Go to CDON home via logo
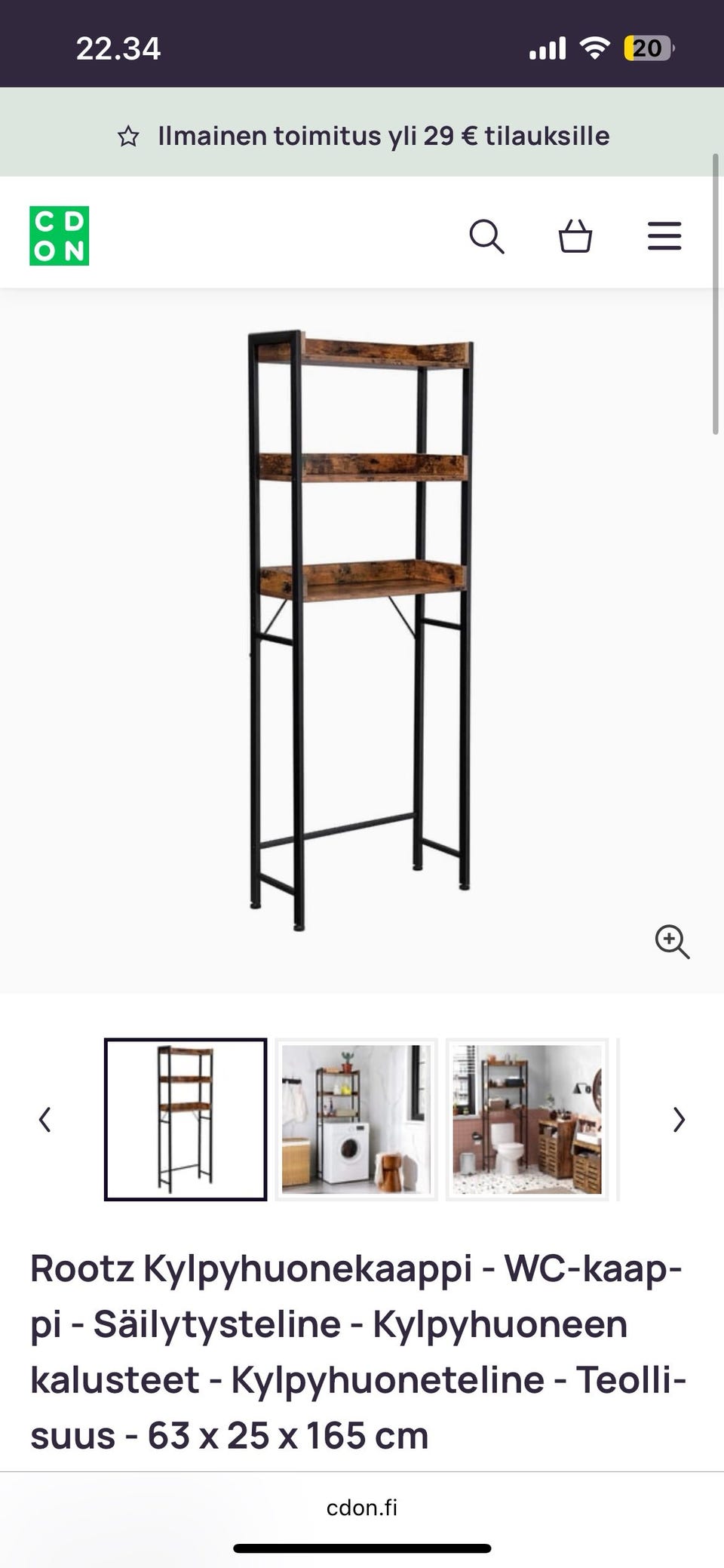Viewport: 724px width, 1568px height. (60, 236)
